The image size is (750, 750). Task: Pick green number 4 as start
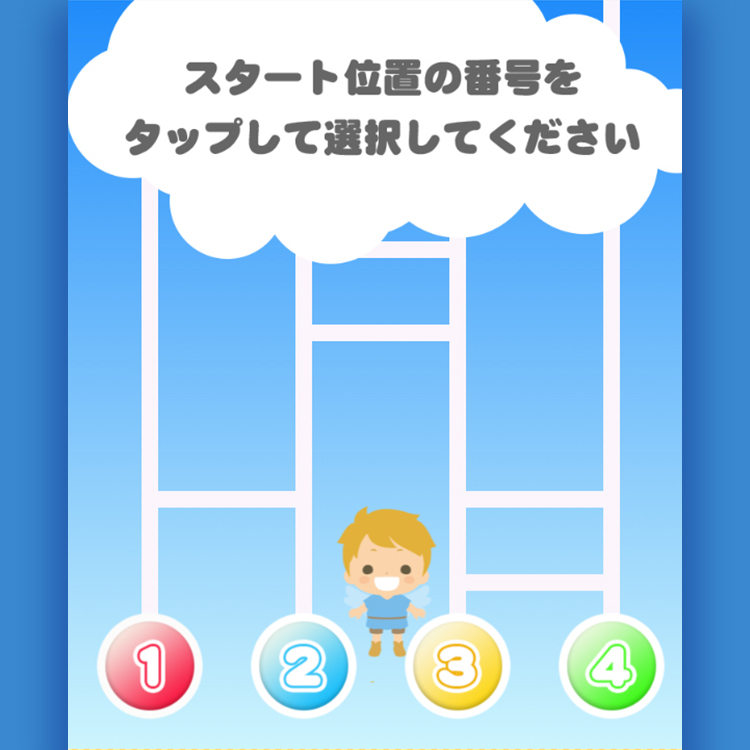[611, 665]
